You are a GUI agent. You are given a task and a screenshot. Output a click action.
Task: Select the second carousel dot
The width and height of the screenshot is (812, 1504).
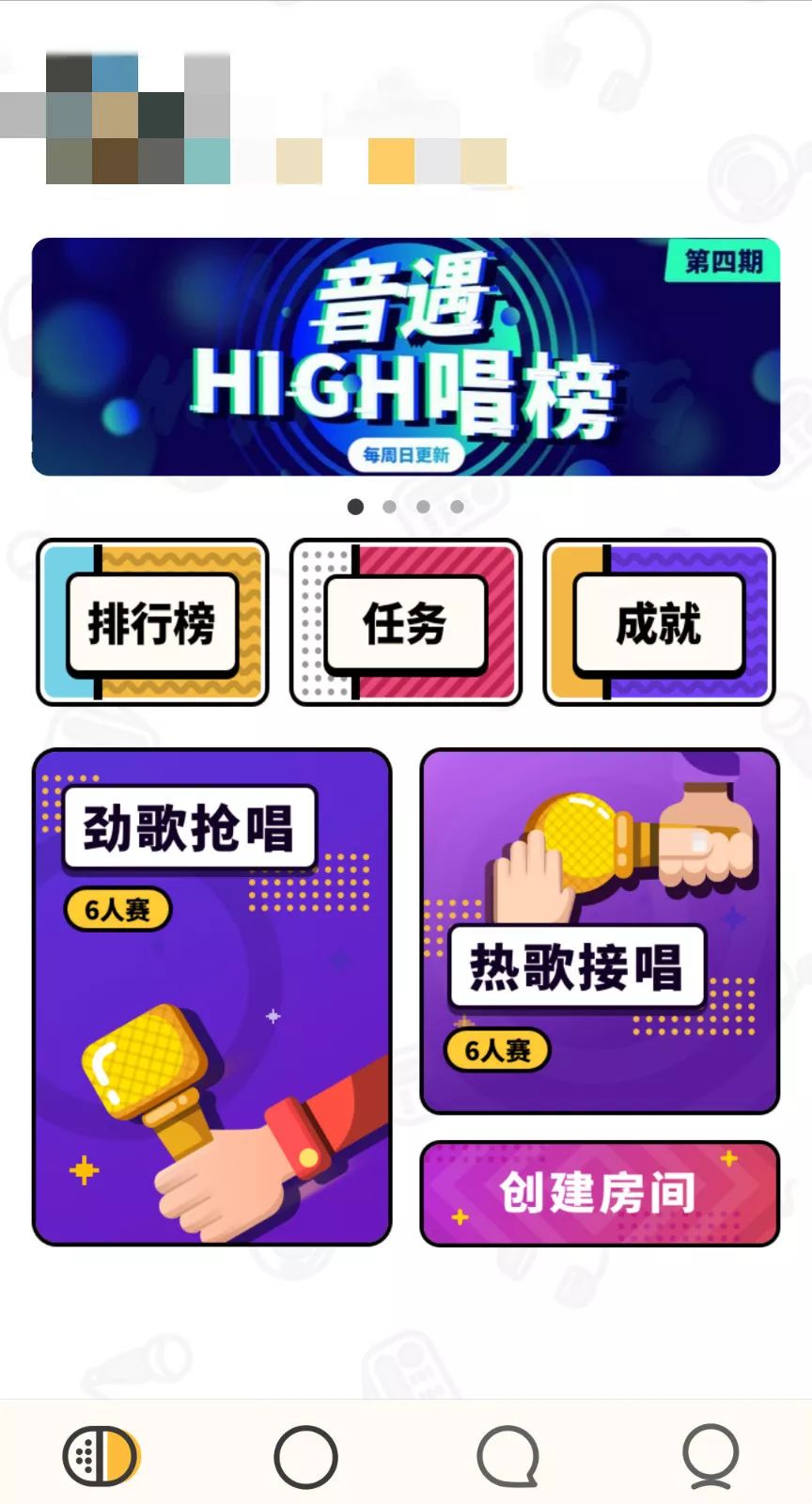click(x=389, y=506)
